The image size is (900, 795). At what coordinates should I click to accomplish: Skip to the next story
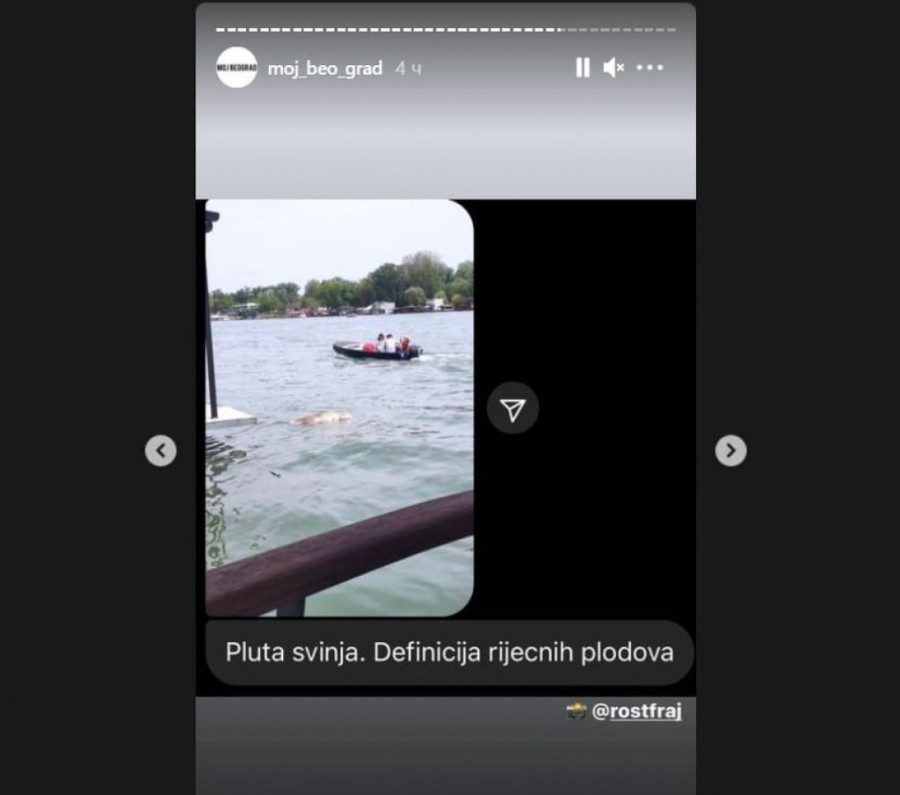pyautogui.click(x=731, y=451)
